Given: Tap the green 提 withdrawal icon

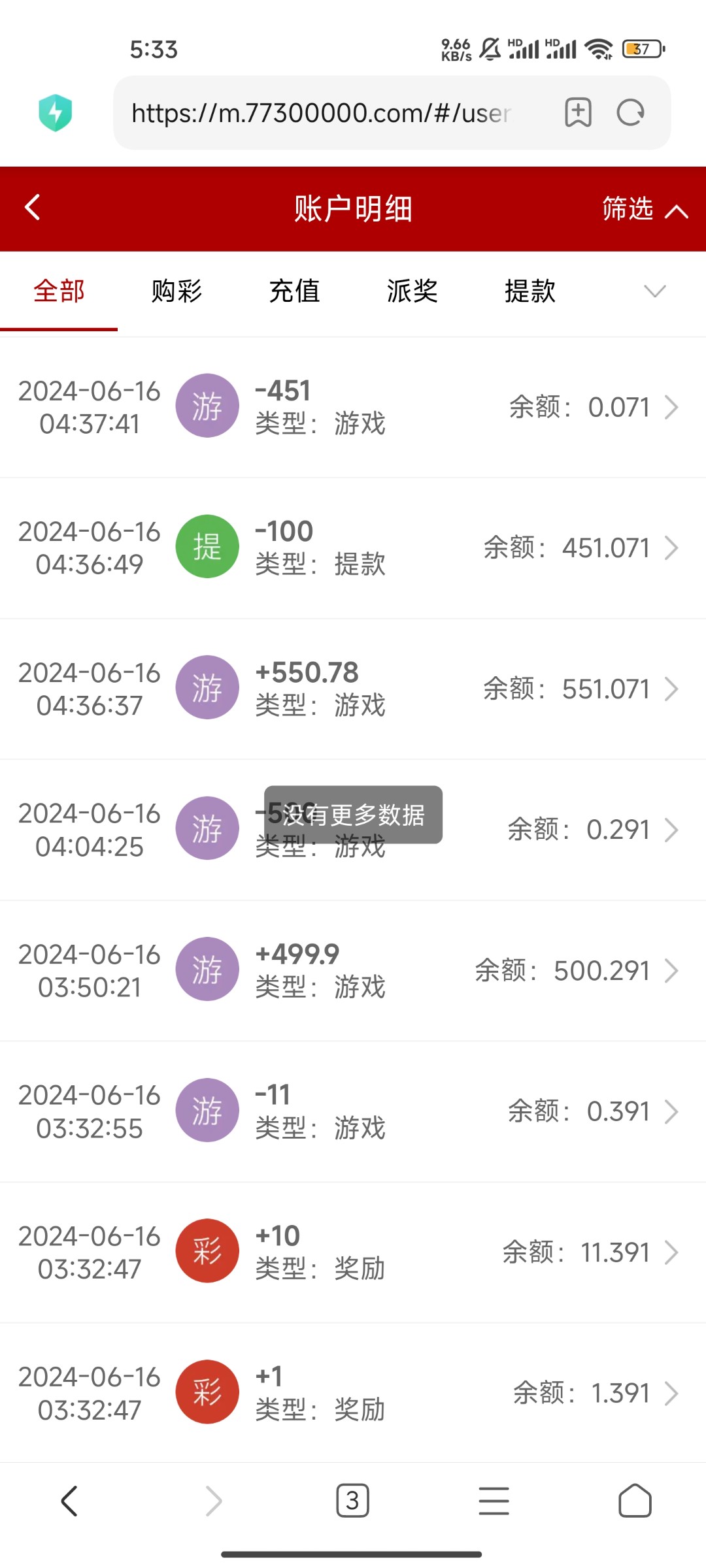Looking at the screenshot, I should [207, 546].
